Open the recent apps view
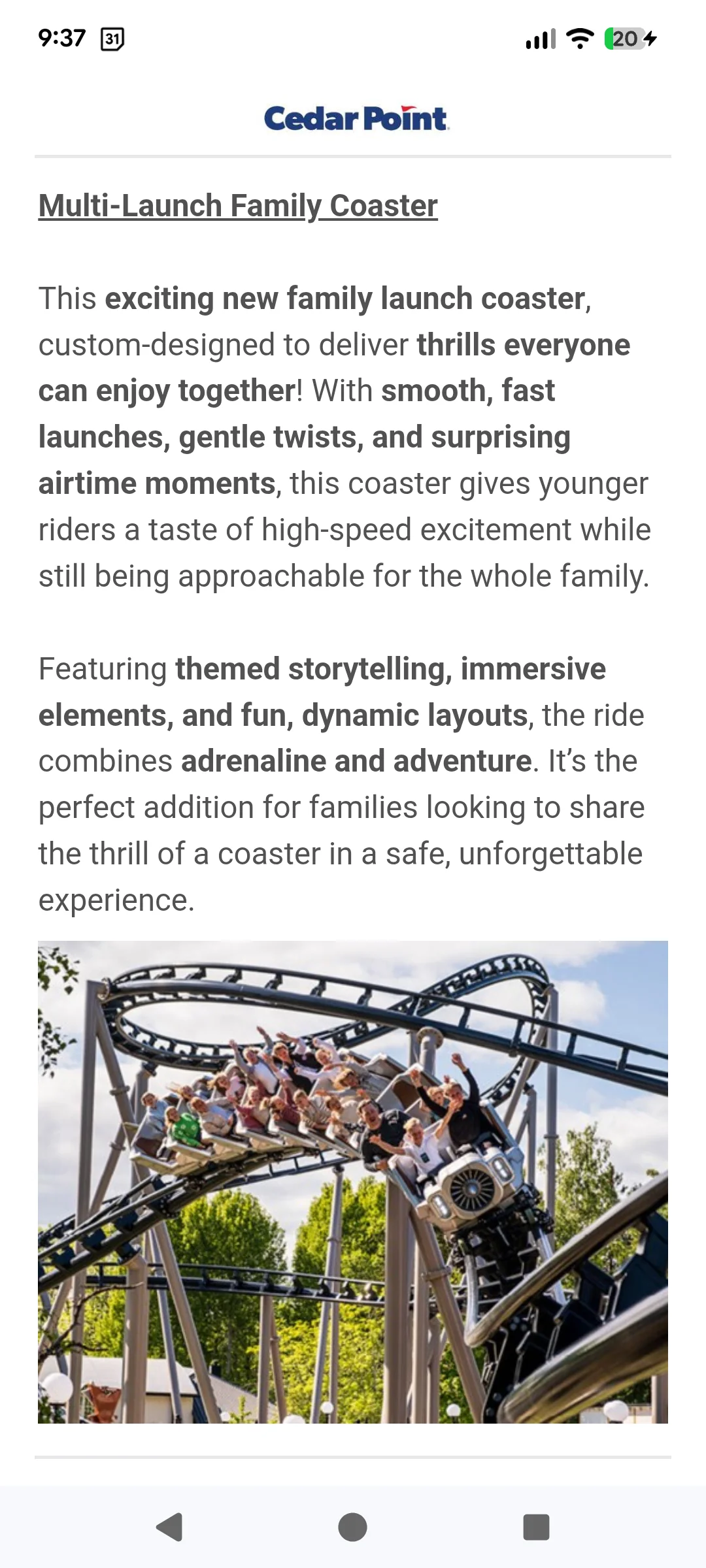 coord(536,1527)
